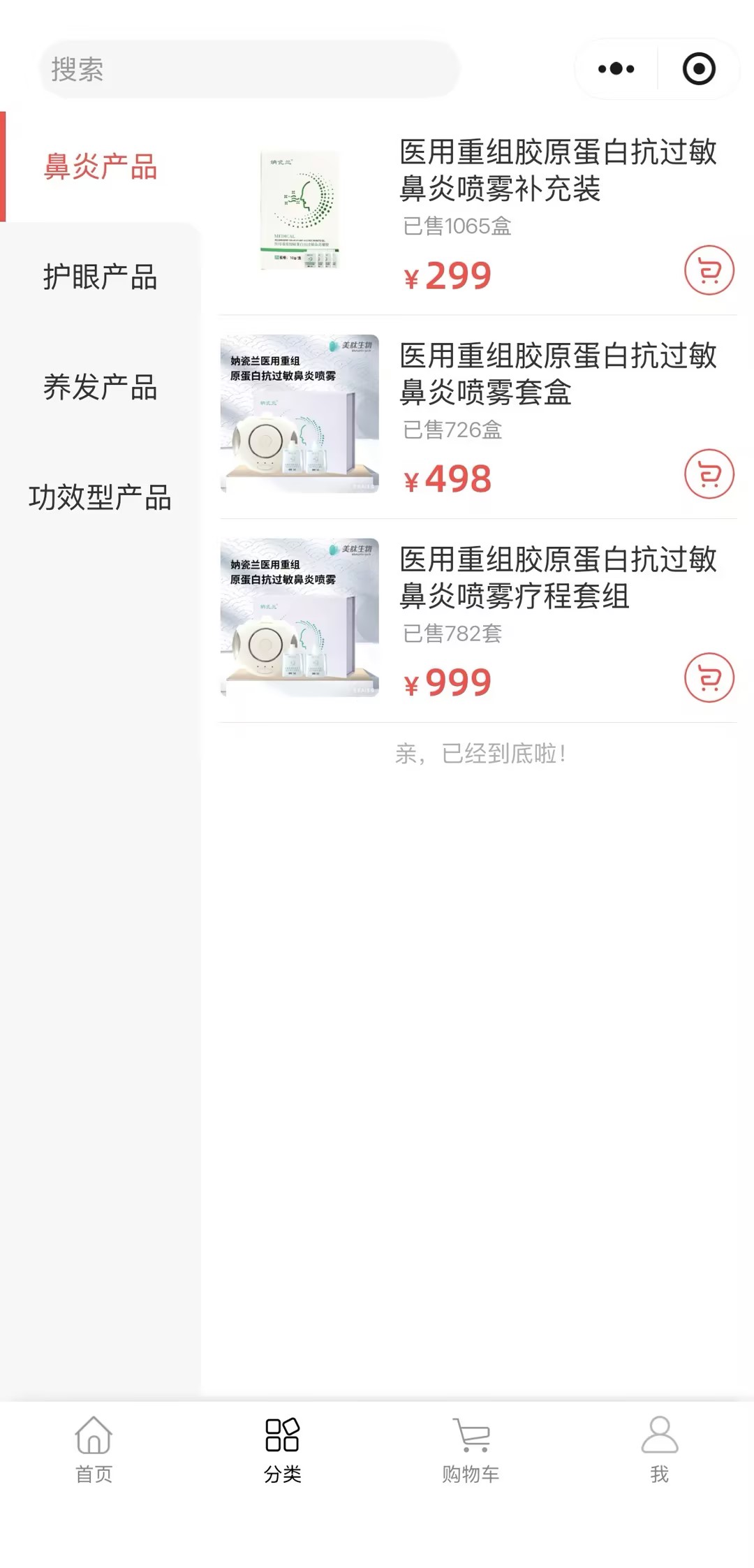Switch to the 养发产品 category
This screenshot has width=754, height=1568.
click(x=100, y=388)
